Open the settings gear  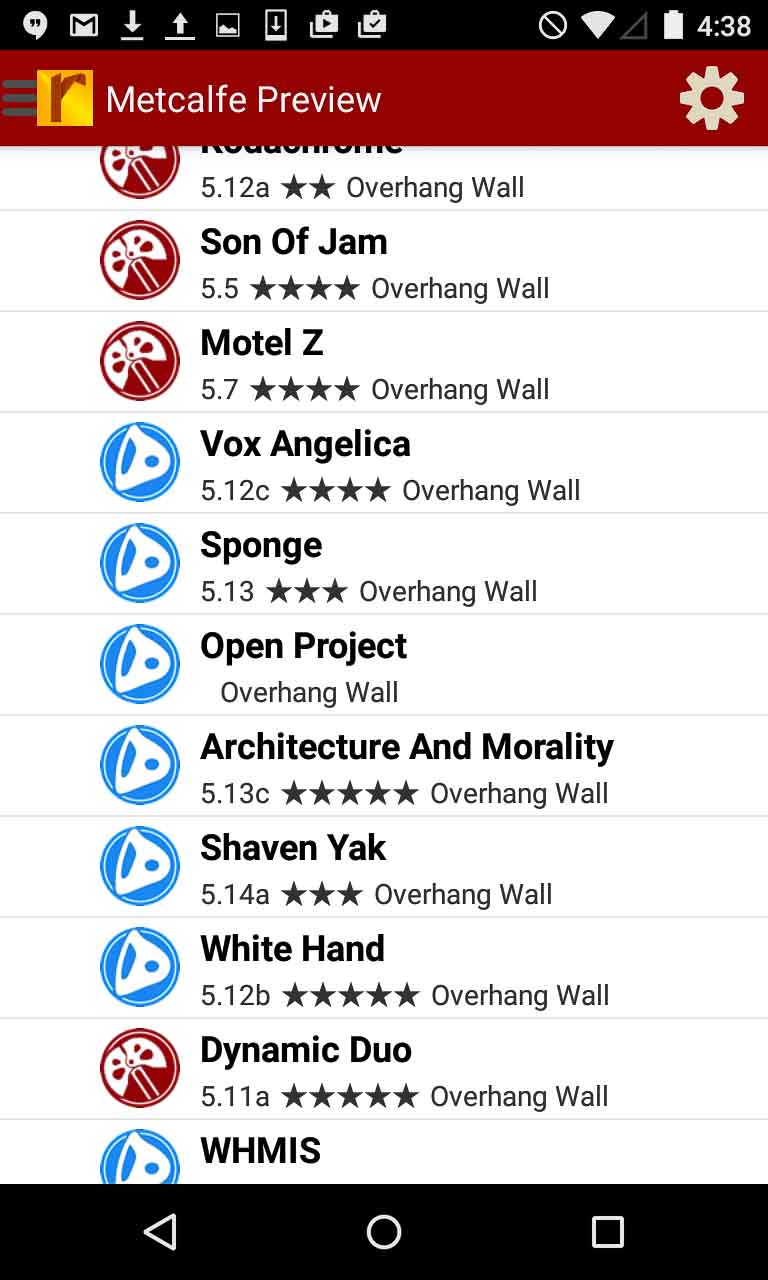point(711,98)
